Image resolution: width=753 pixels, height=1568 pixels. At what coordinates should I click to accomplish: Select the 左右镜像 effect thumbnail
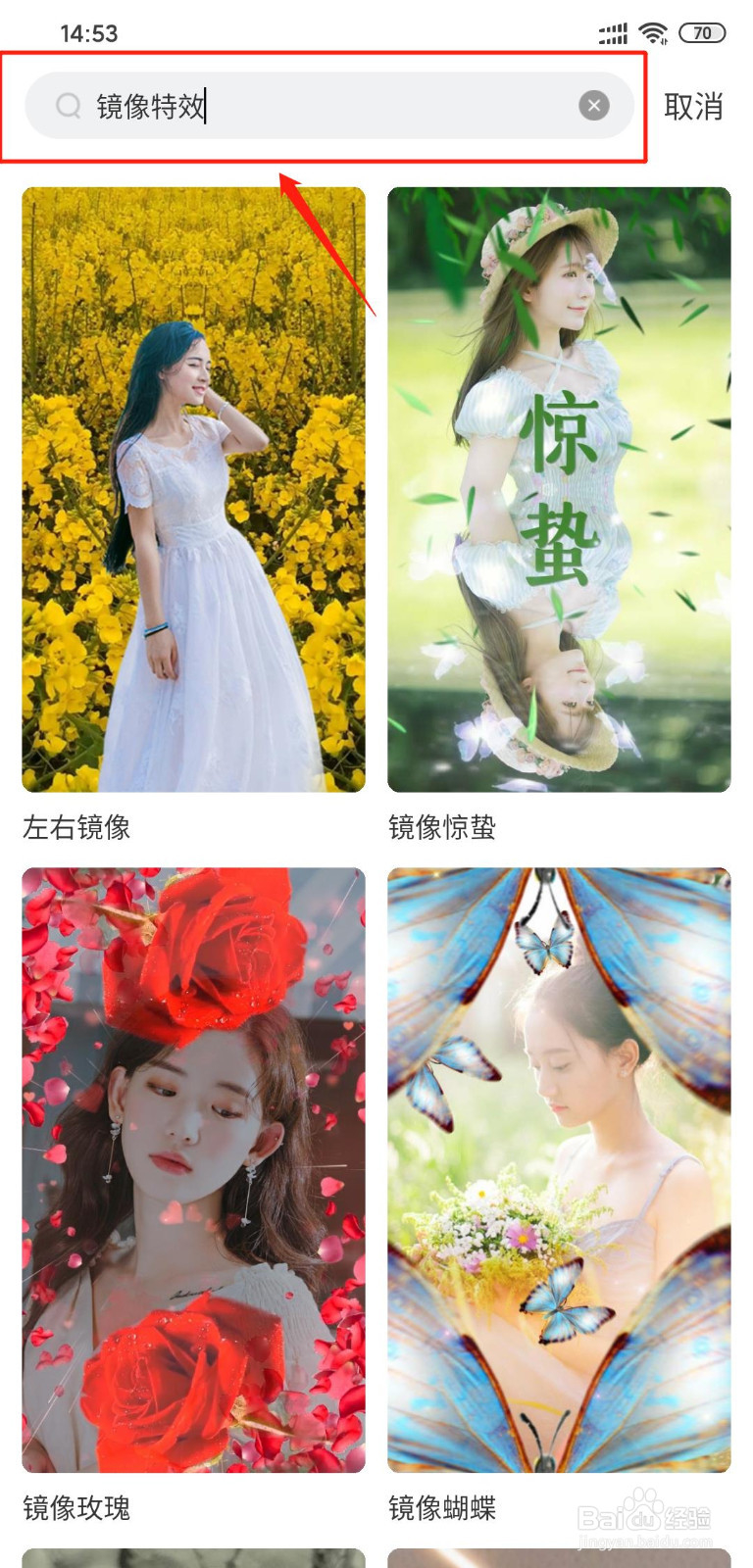coord(193,490)
